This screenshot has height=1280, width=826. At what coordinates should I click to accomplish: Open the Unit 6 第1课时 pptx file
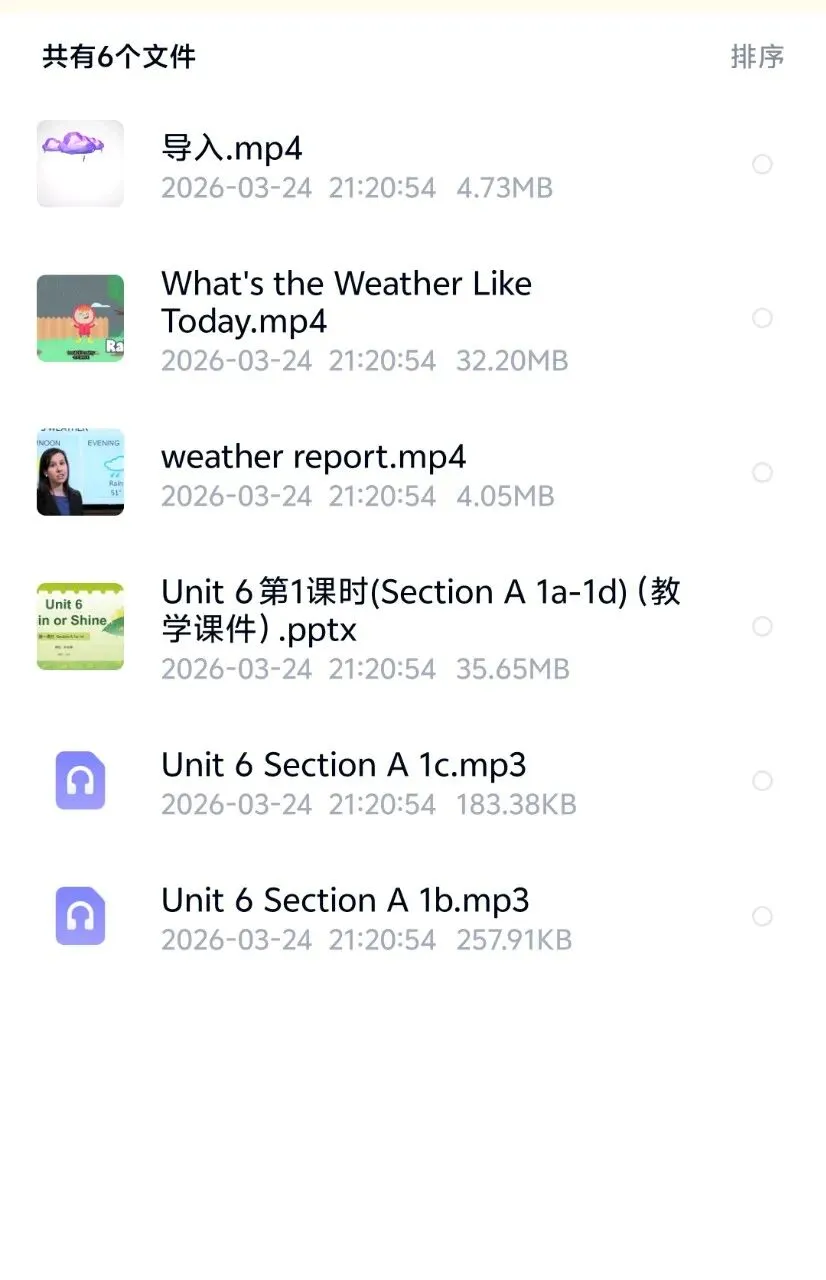pos(413,627)
